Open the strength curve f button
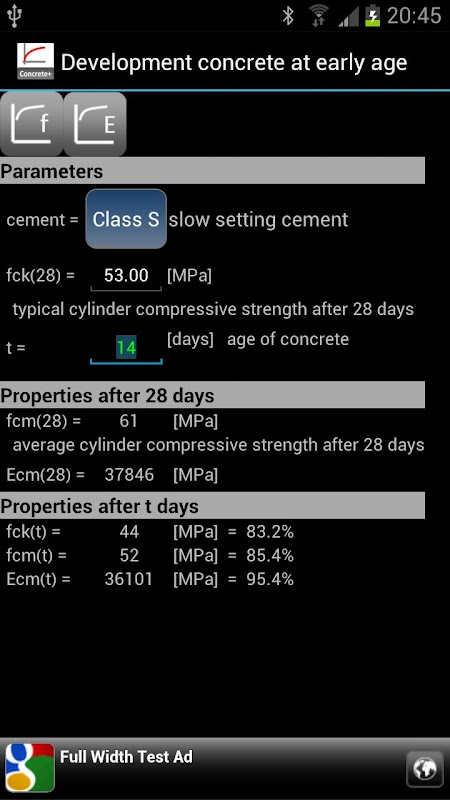The width and height of the screenshot is (450, 800). [x=31, y=124]
